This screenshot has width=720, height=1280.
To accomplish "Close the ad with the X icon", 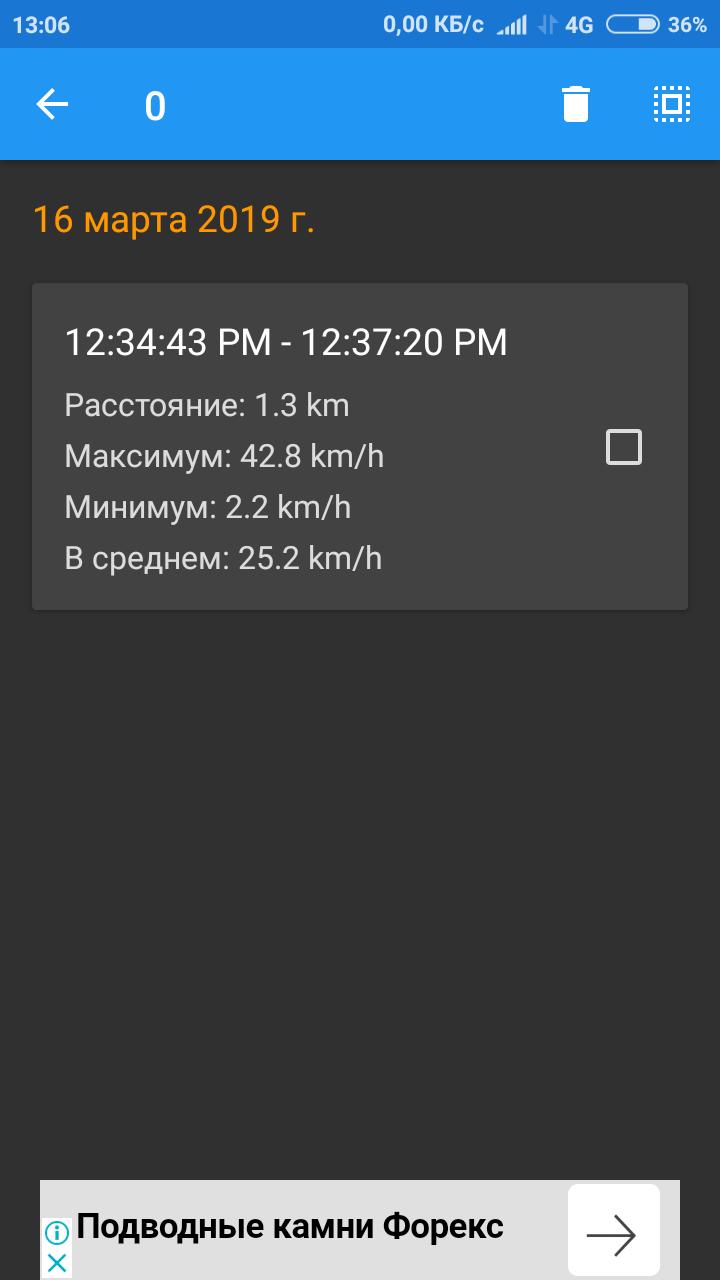I will coord(58,1263).
